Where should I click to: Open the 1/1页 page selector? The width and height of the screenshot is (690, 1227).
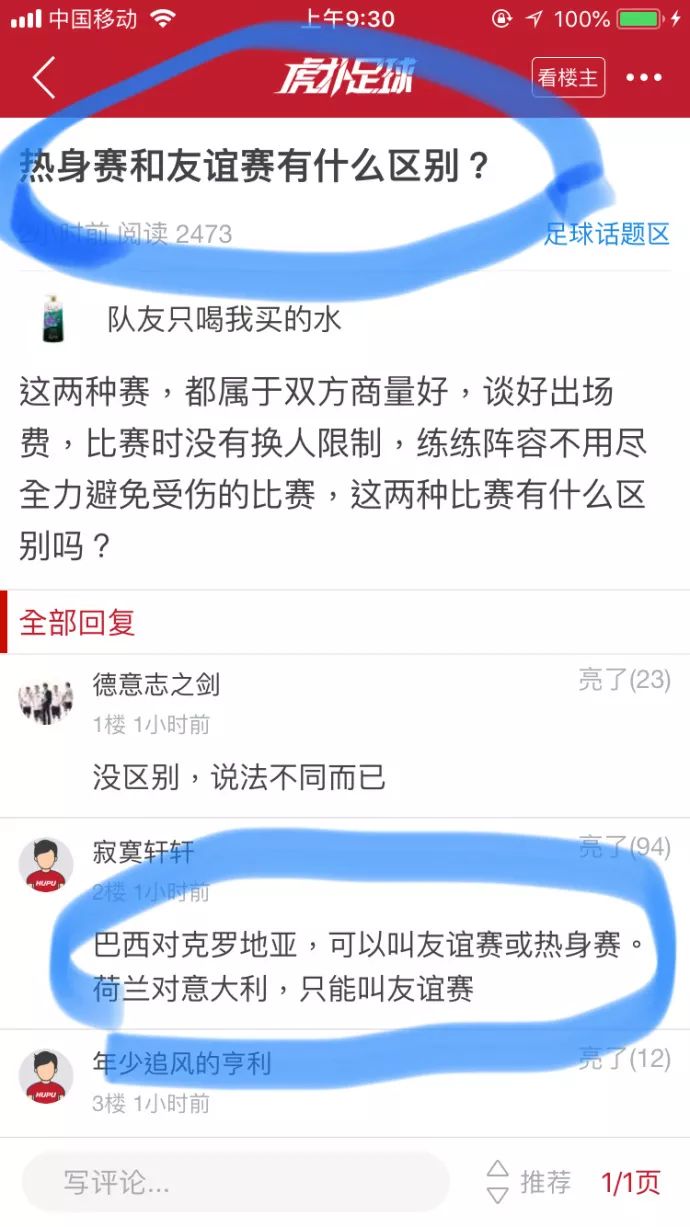pos(630,1182)
